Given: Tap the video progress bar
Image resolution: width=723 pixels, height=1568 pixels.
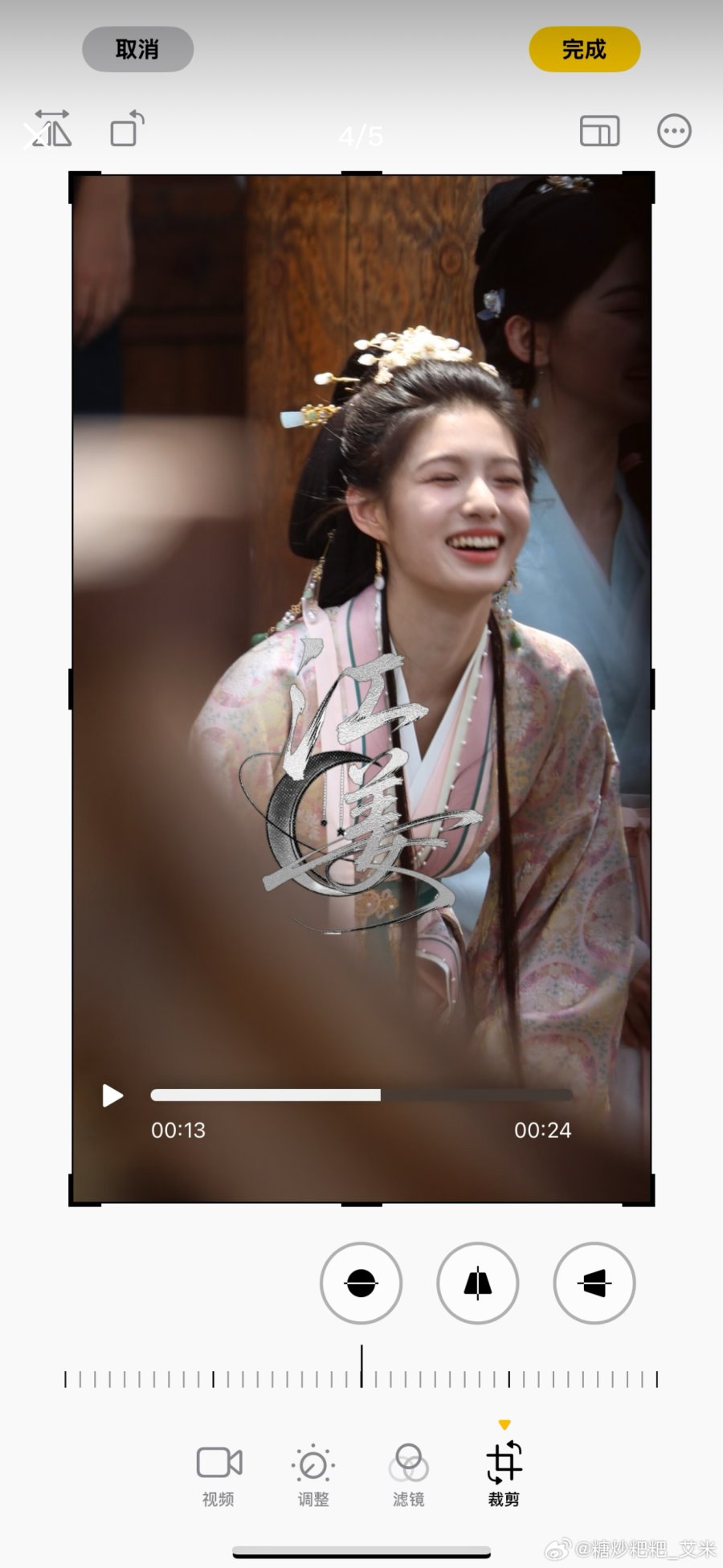Looking at the screenshot, I should click(361, 1095).
